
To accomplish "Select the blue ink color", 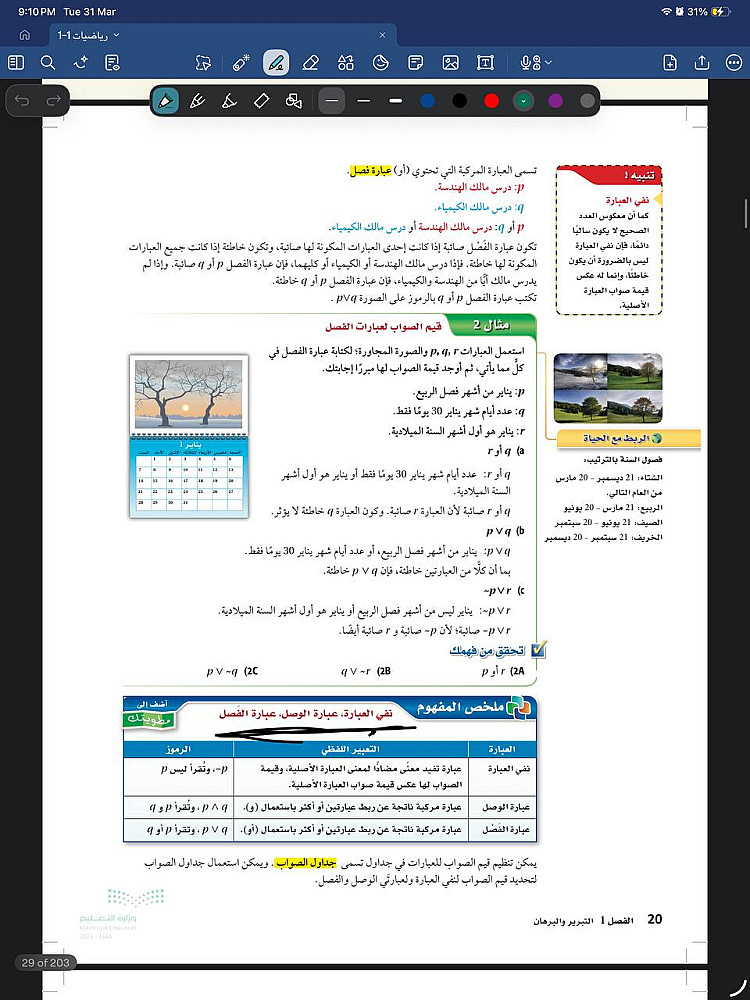I will click(427, 100).
